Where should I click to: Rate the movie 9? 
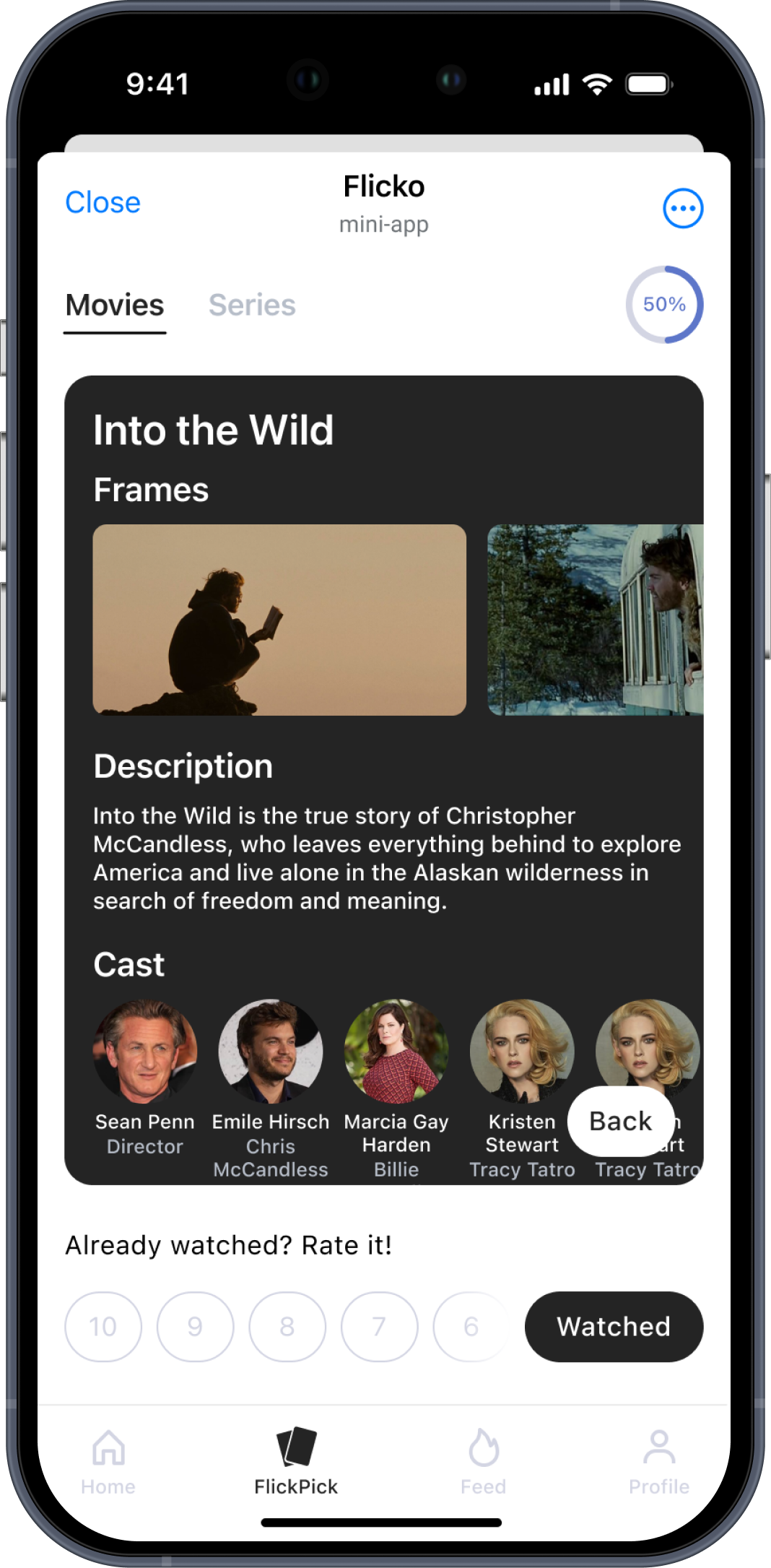pos(195,1326)
